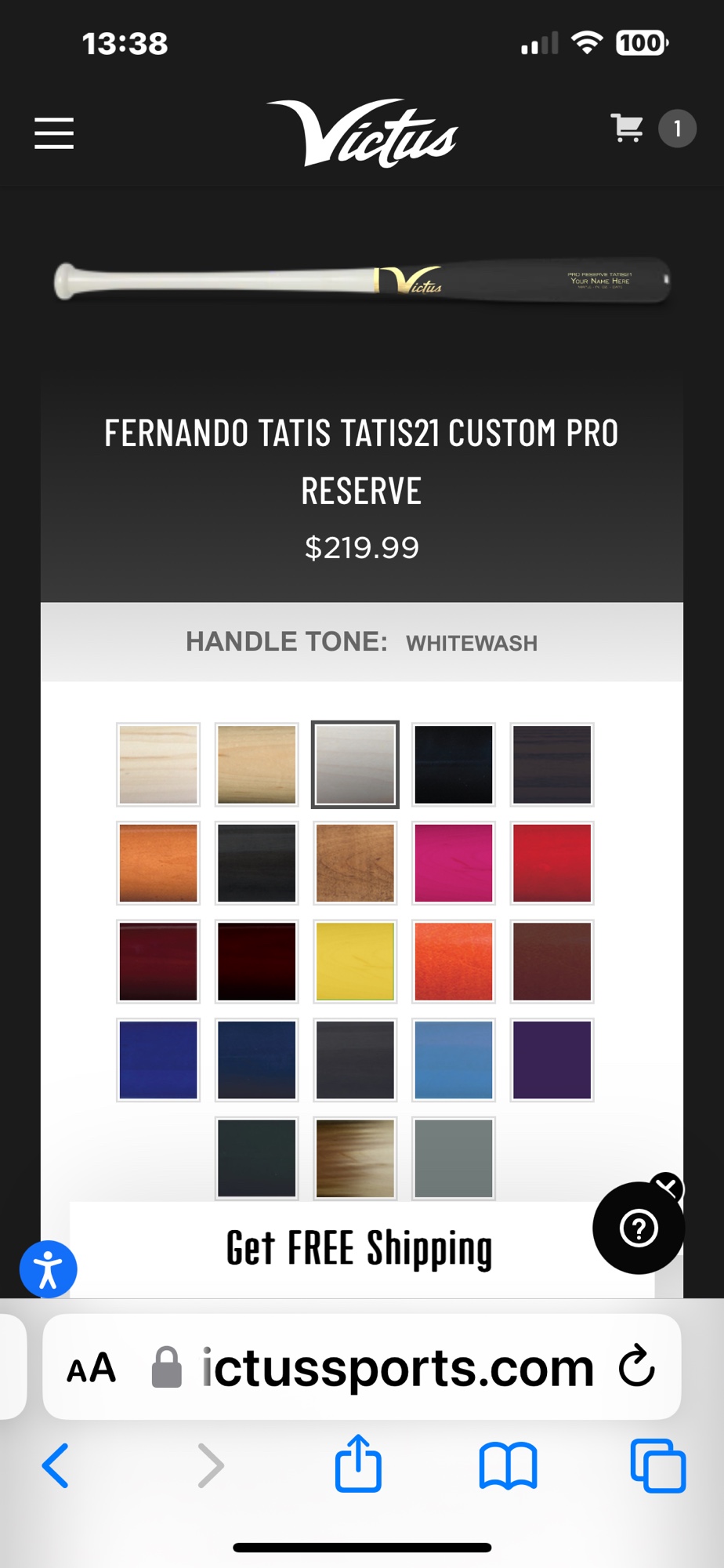Tap the Get FREE Shipping banner
This screenshot has height=1568, width=724.
point(360,1248)
